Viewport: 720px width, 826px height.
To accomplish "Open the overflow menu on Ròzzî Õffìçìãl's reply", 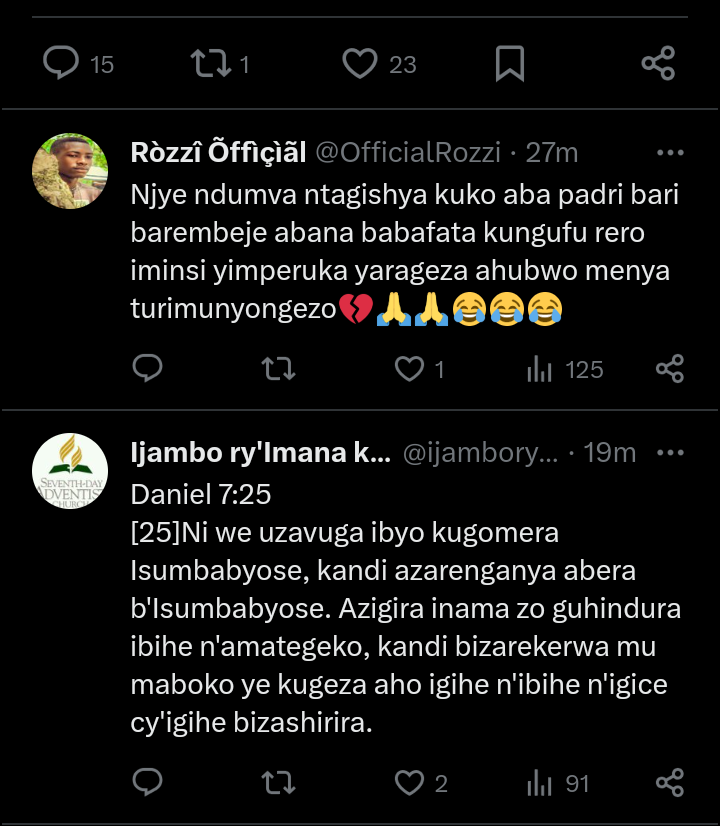I will 669,153.
